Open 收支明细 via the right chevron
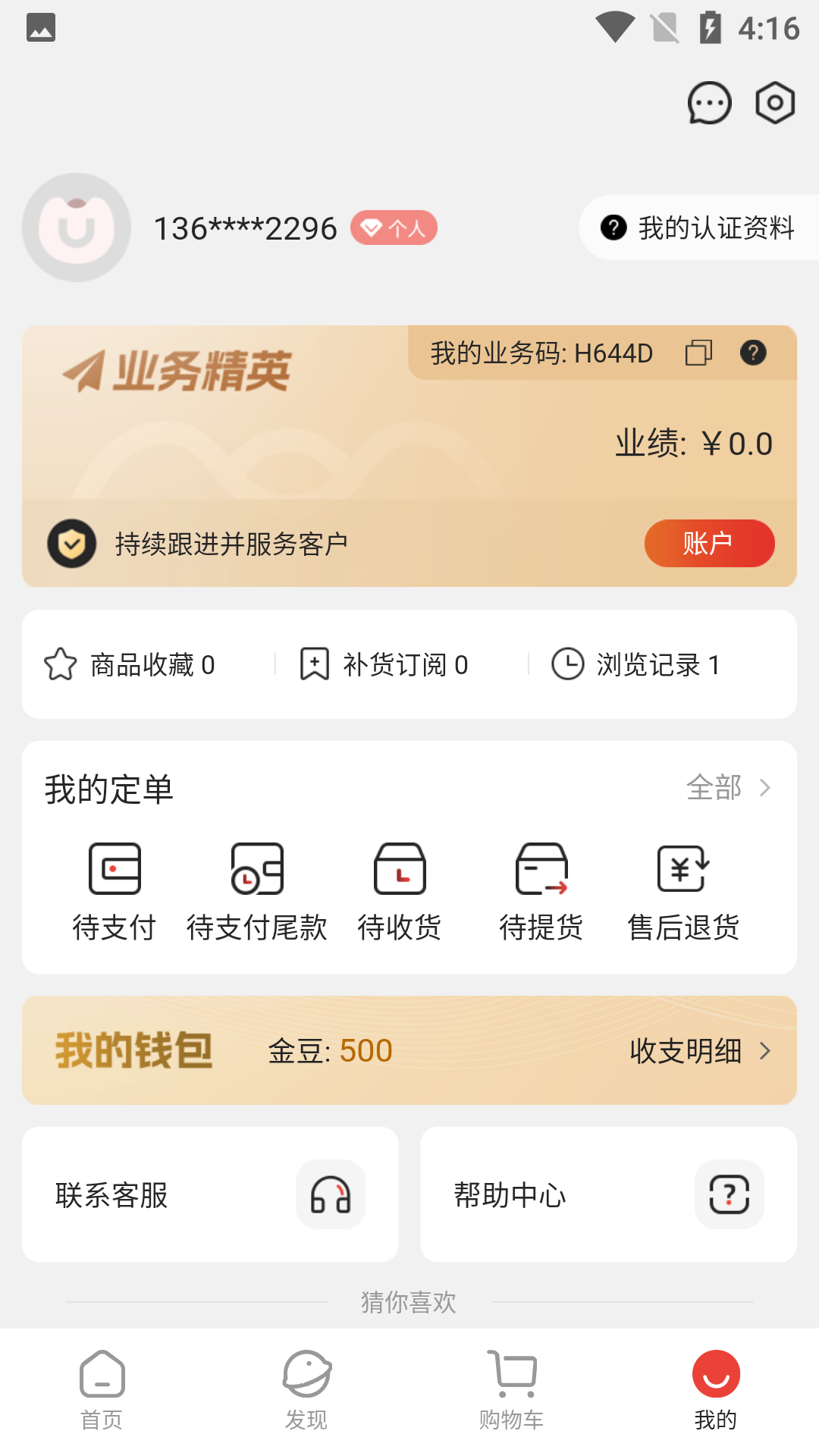 pyautogui.click(x=766, y=1050)
